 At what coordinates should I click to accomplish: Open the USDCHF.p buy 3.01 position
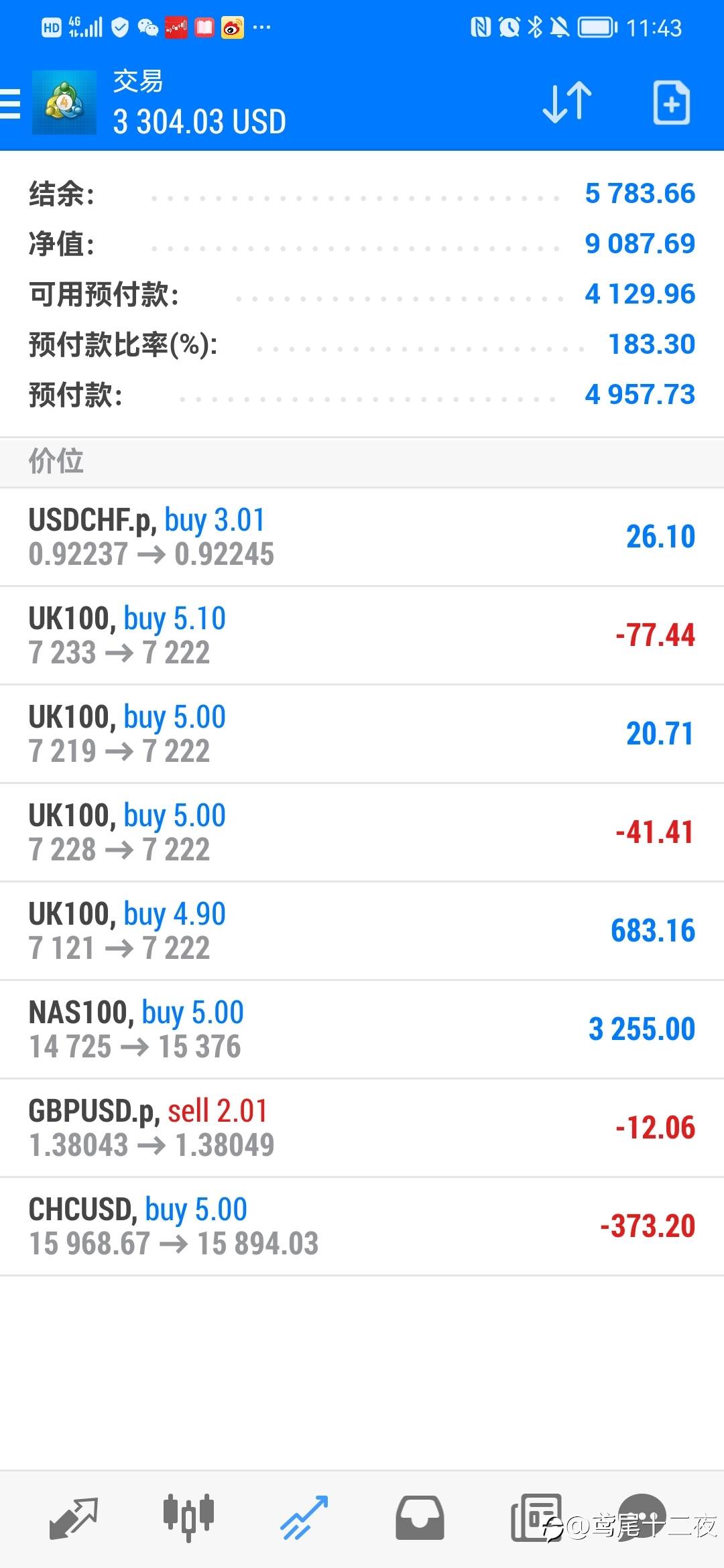362,537
